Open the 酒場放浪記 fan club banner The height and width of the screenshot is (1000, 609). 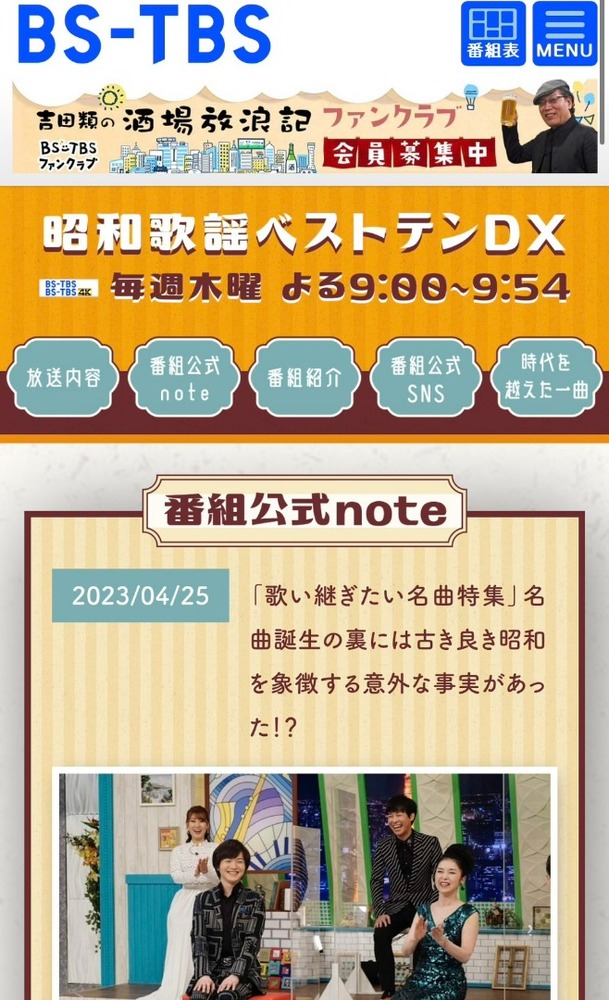(x=304, y=127)
